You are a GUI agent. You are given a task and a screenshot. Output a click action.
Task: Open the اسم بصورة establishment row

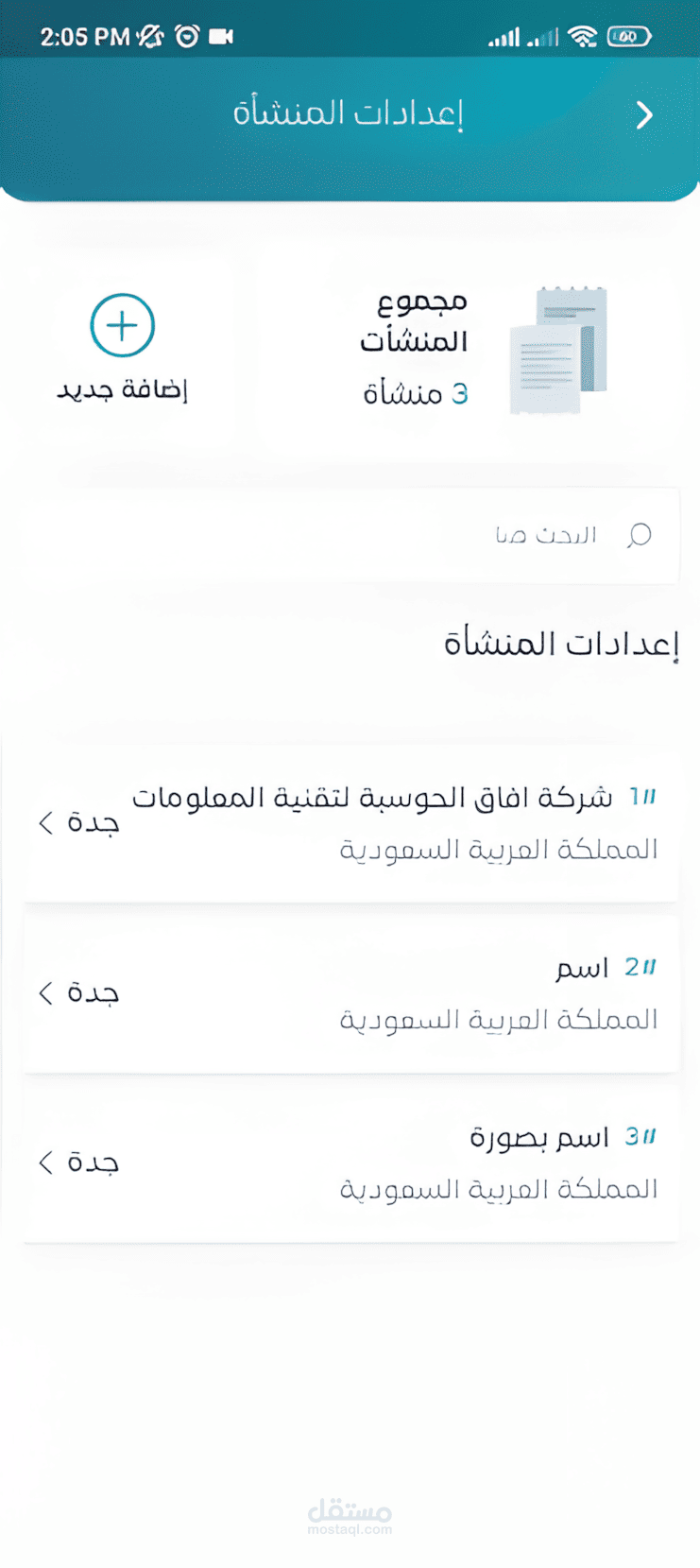pos(350,1163)
